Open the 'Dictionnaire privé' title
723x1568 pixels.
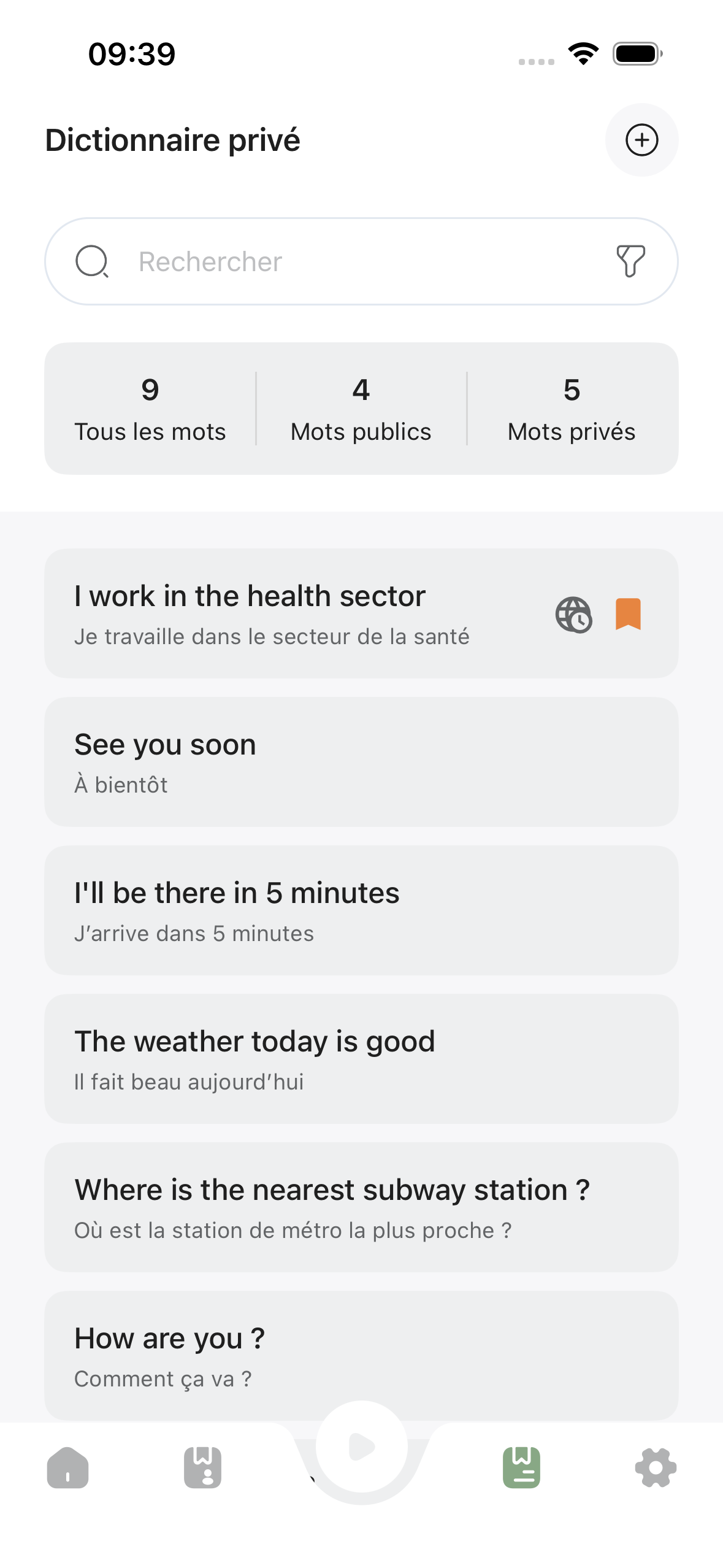[x=172, y=140]
